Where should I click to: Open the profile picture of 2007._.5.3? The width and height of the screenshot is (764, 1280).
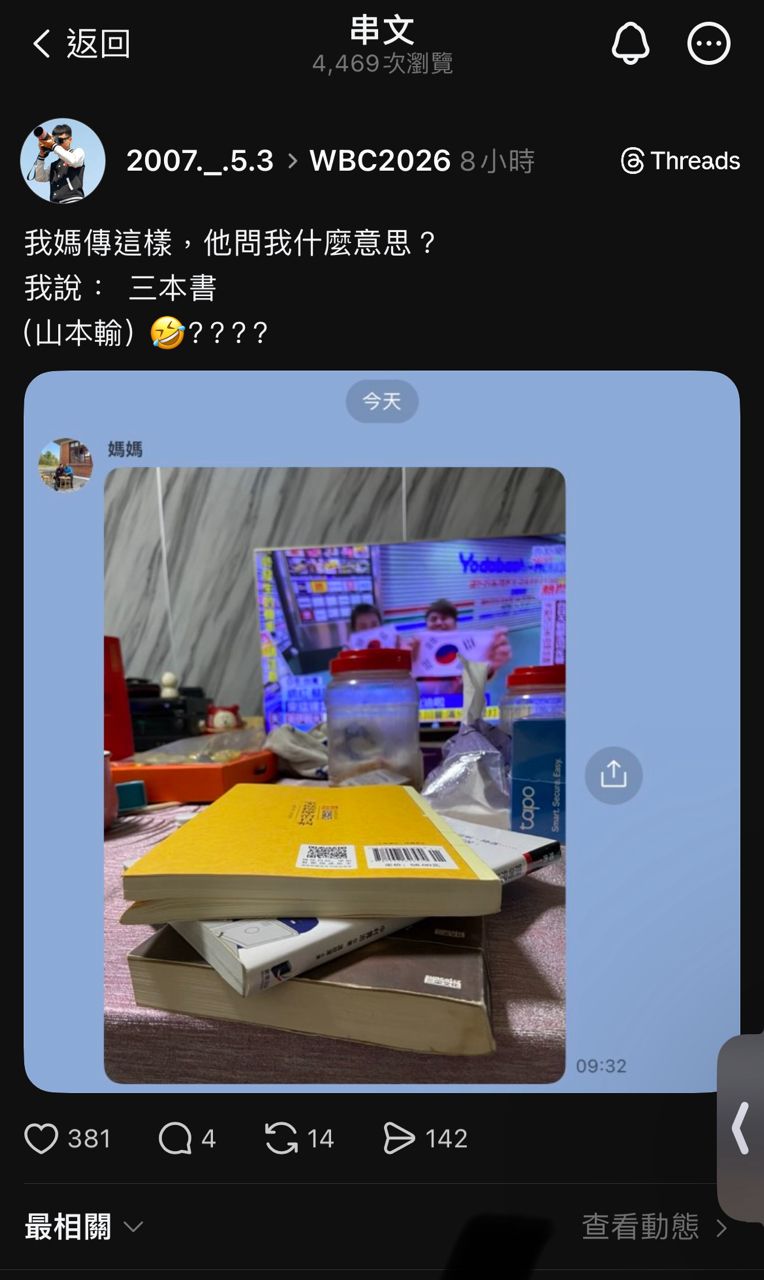[x=62, y=161]
